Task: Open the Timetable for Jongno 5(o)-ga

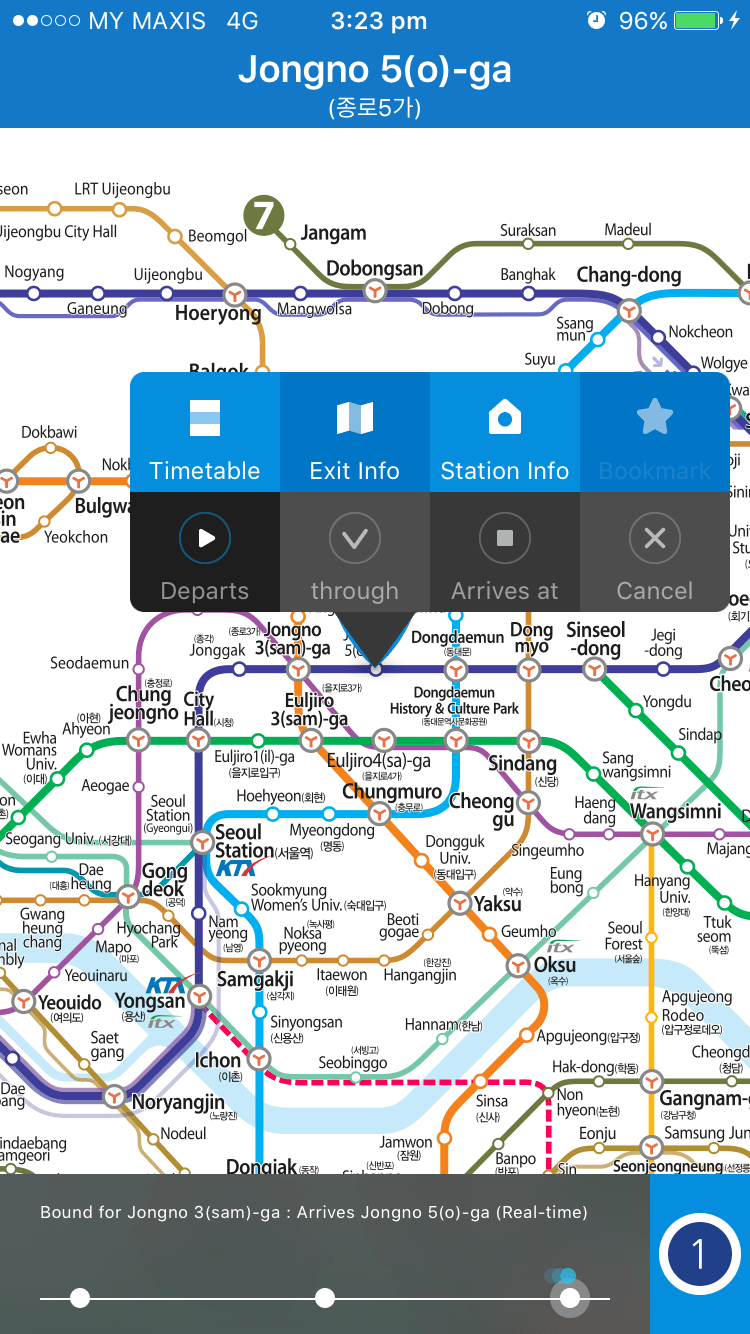Action: point(205,432)
